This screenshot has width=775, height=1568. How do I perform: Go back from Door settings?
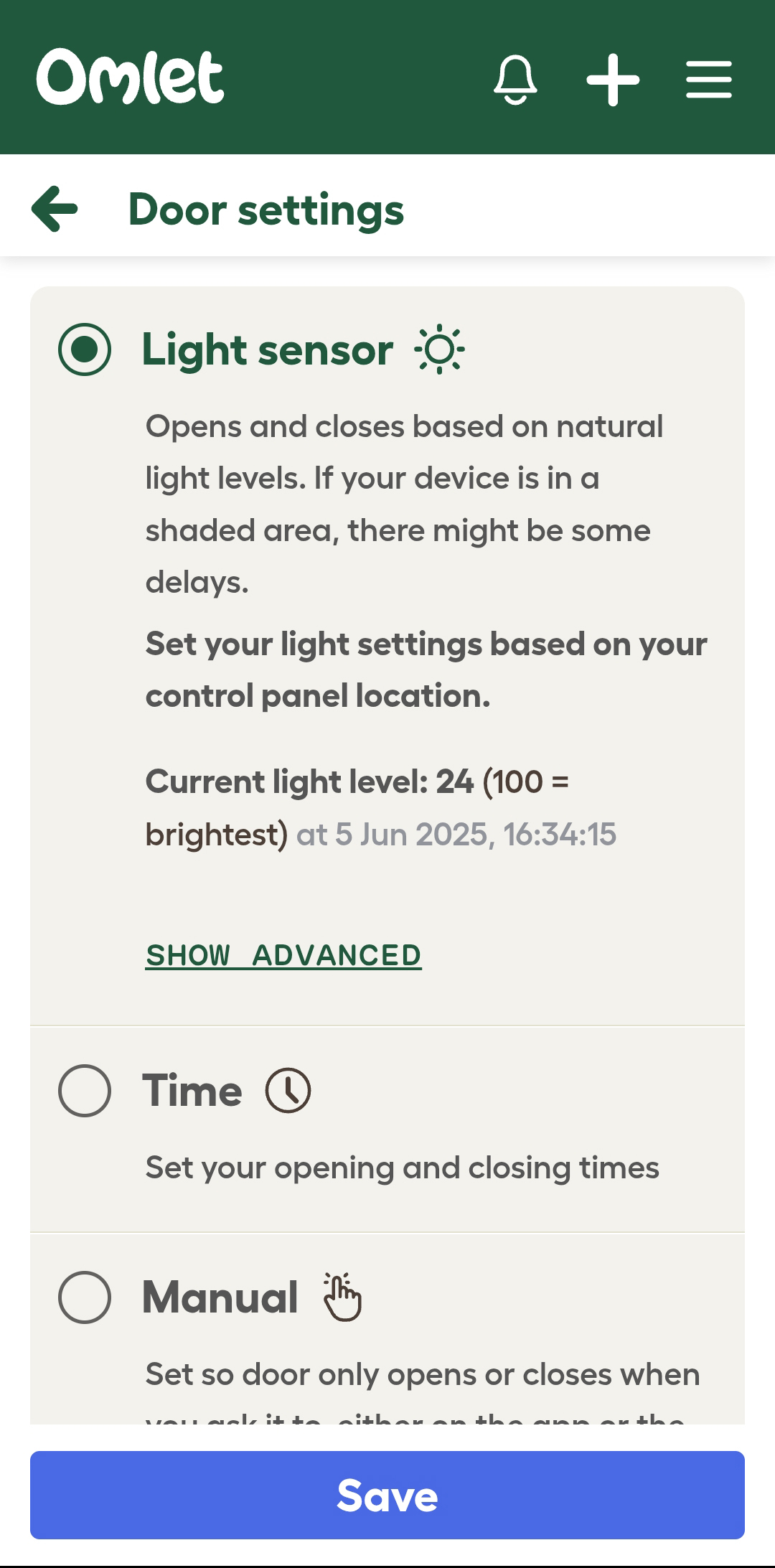[55, 209]
